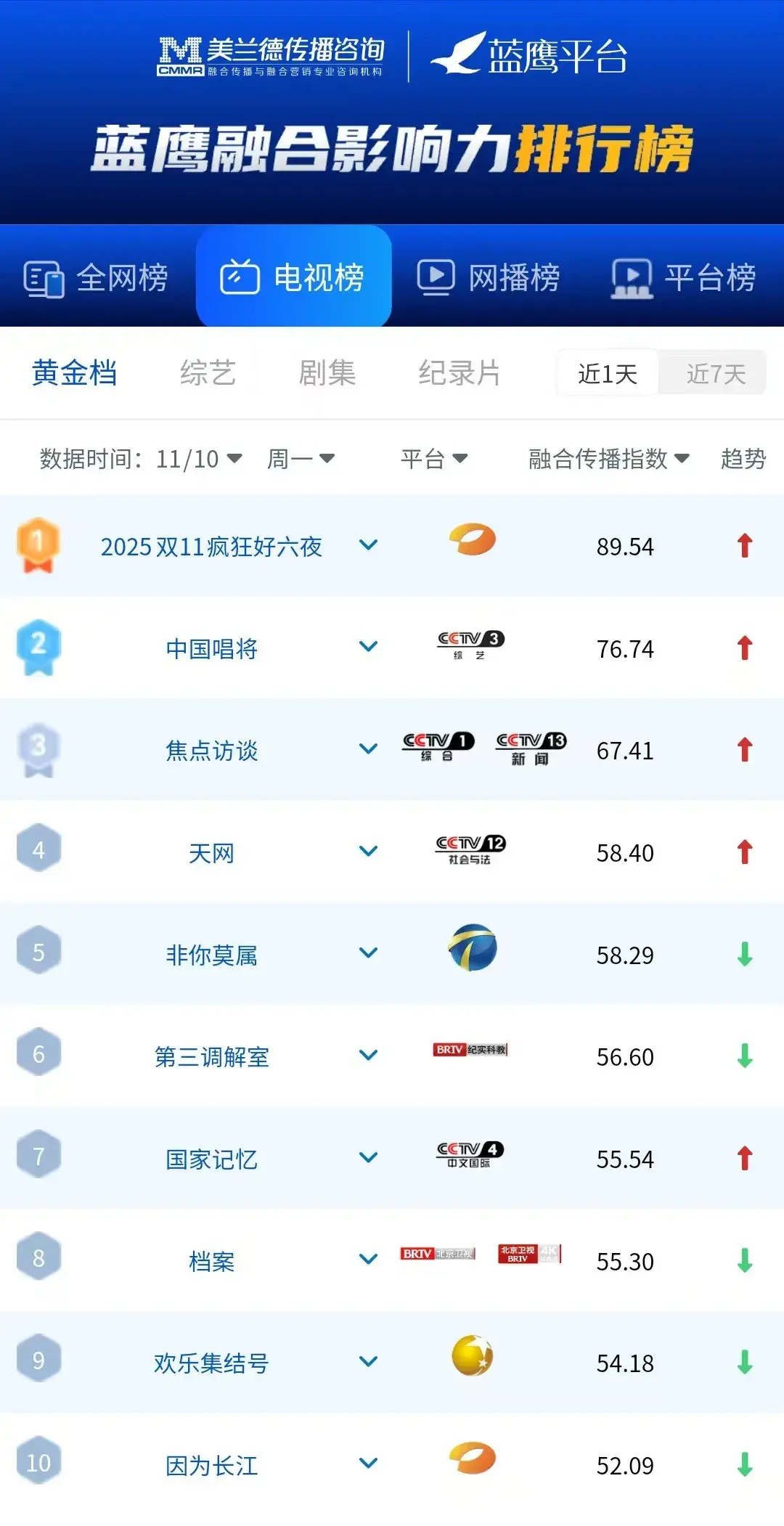This screenshot has width=784, height=1526.
Task: Expand the 第三调解室 row chevron
Action: [369, 1056]
